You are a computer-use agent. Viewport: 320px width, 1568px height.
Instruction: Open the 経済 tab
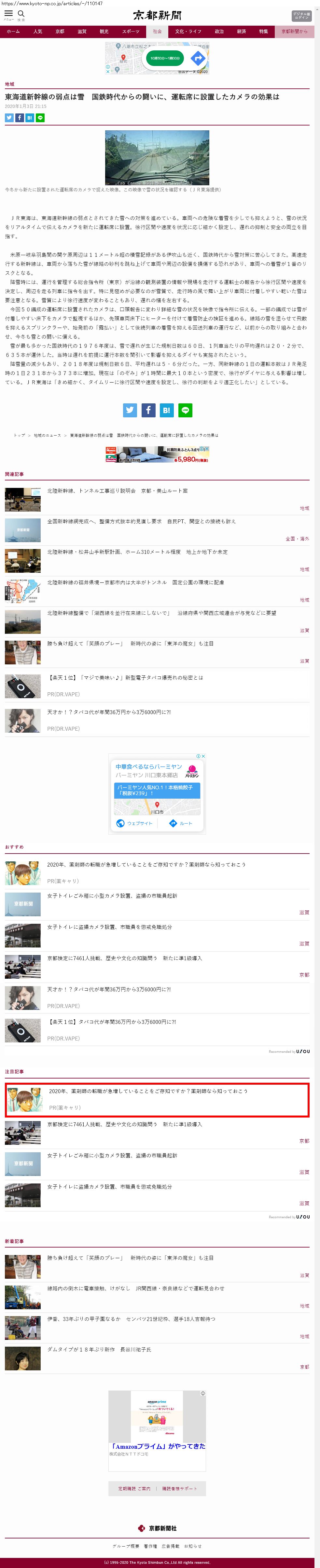(241, 32)
